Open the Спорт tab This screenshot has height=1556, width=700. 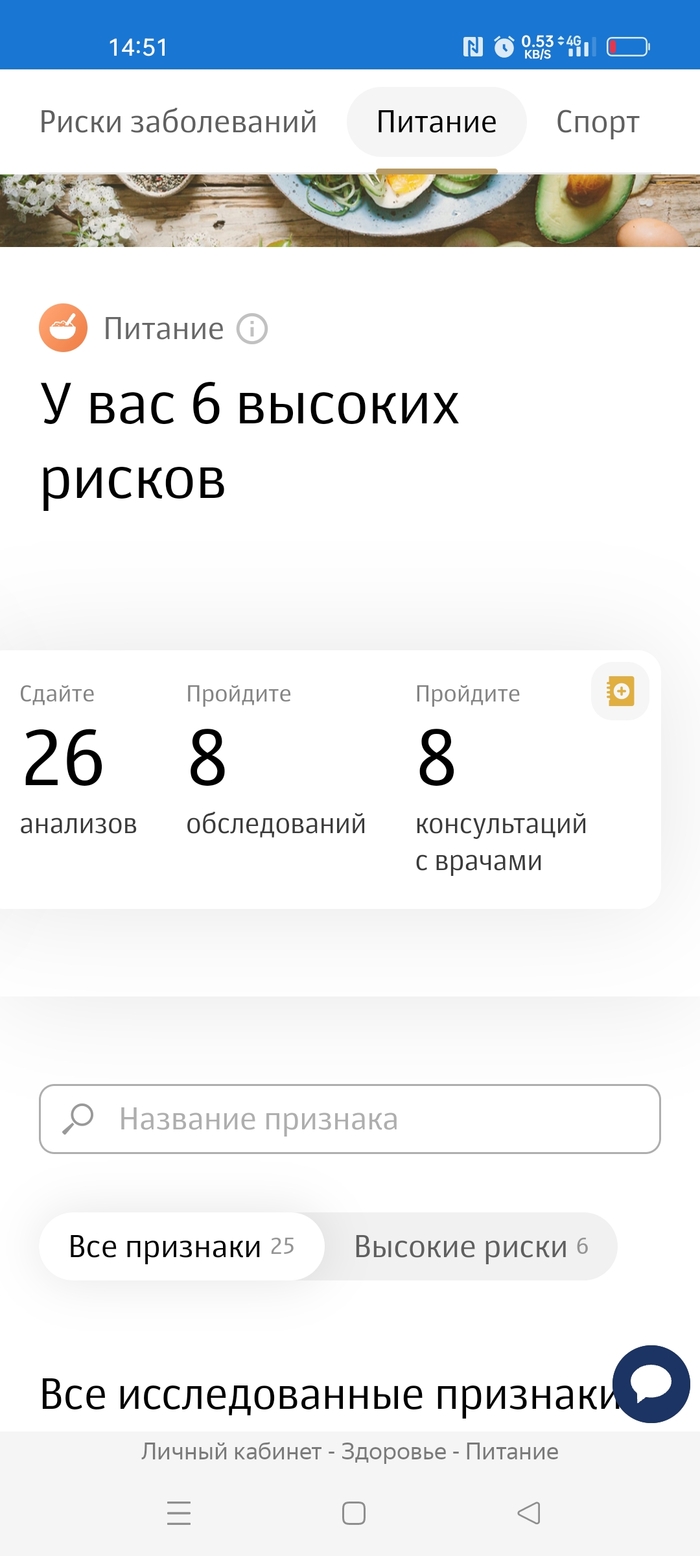point(597,122)
